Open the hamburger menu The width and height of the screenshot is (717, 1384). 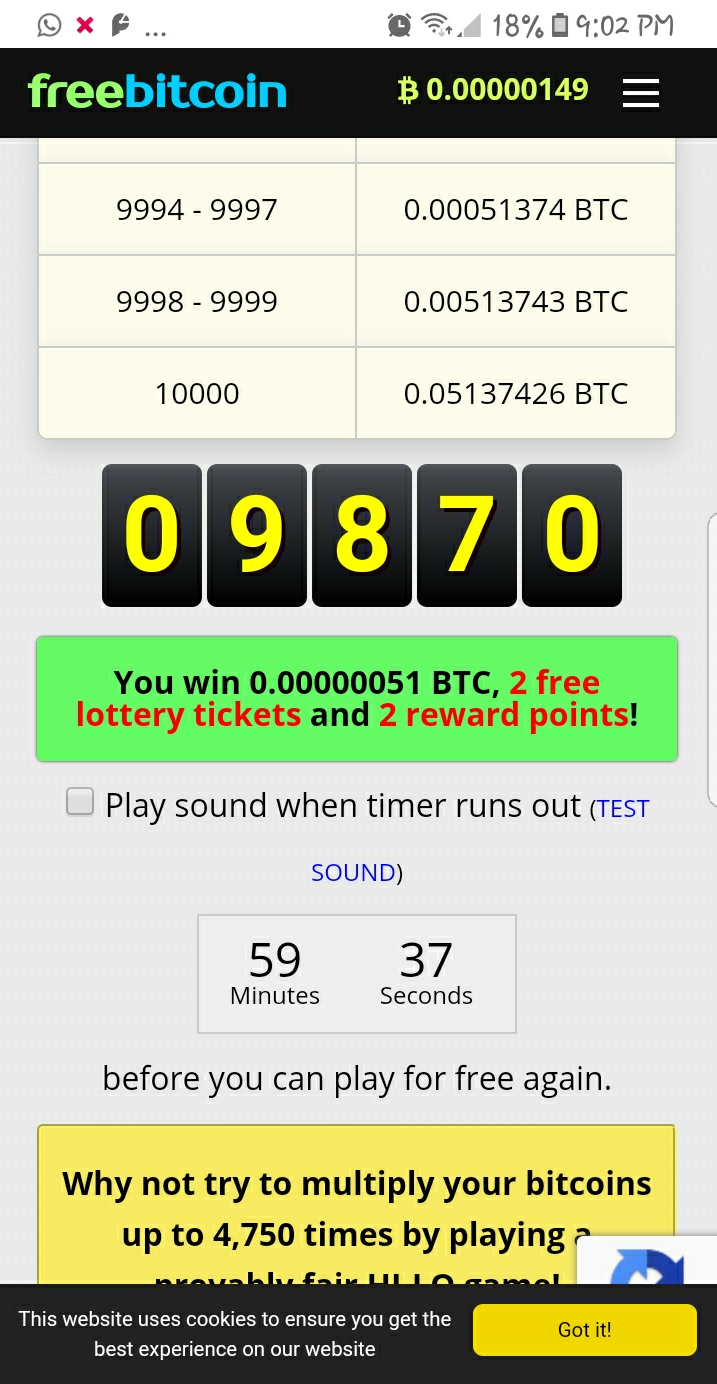tap(640, 93)
